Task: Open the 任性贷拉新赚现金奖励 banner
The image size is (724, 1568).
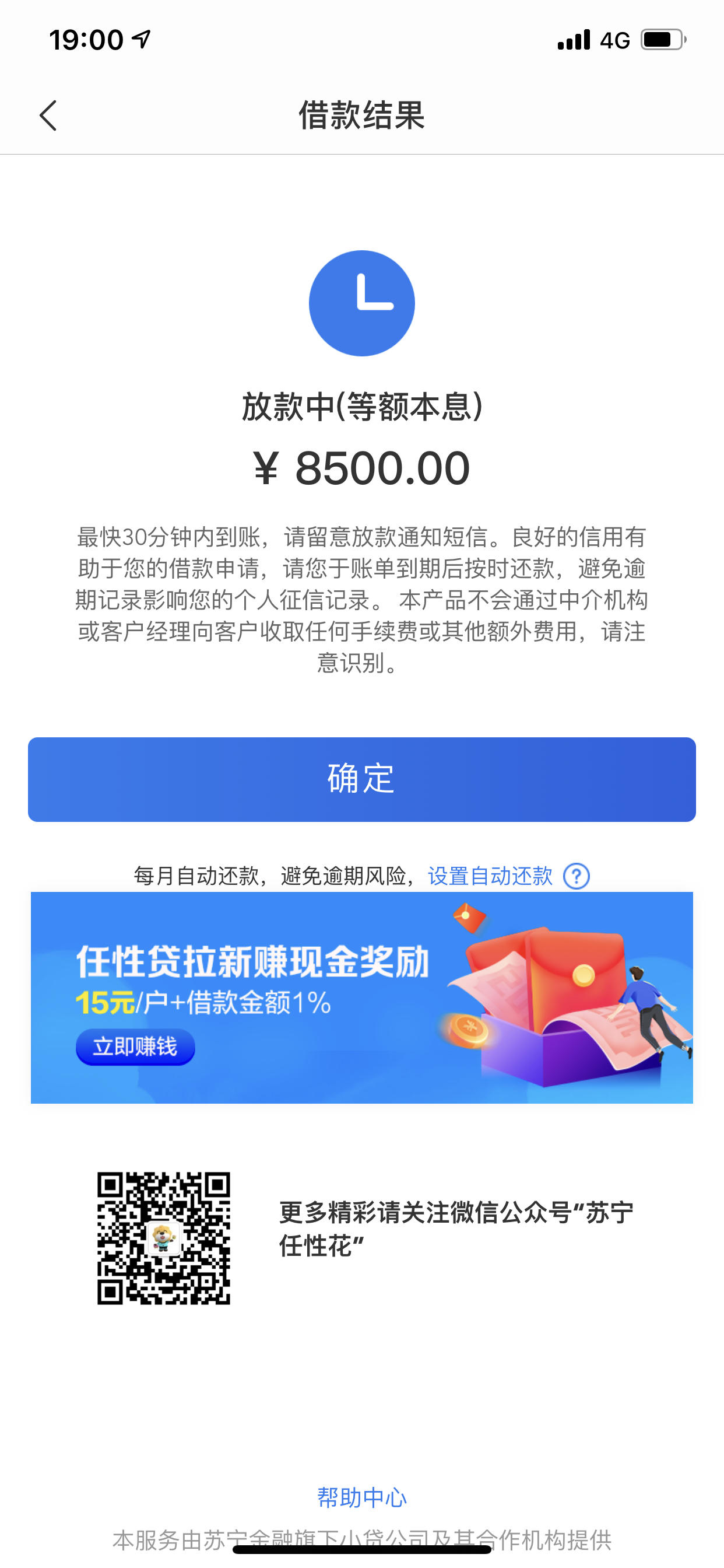Action: [362, 997]
